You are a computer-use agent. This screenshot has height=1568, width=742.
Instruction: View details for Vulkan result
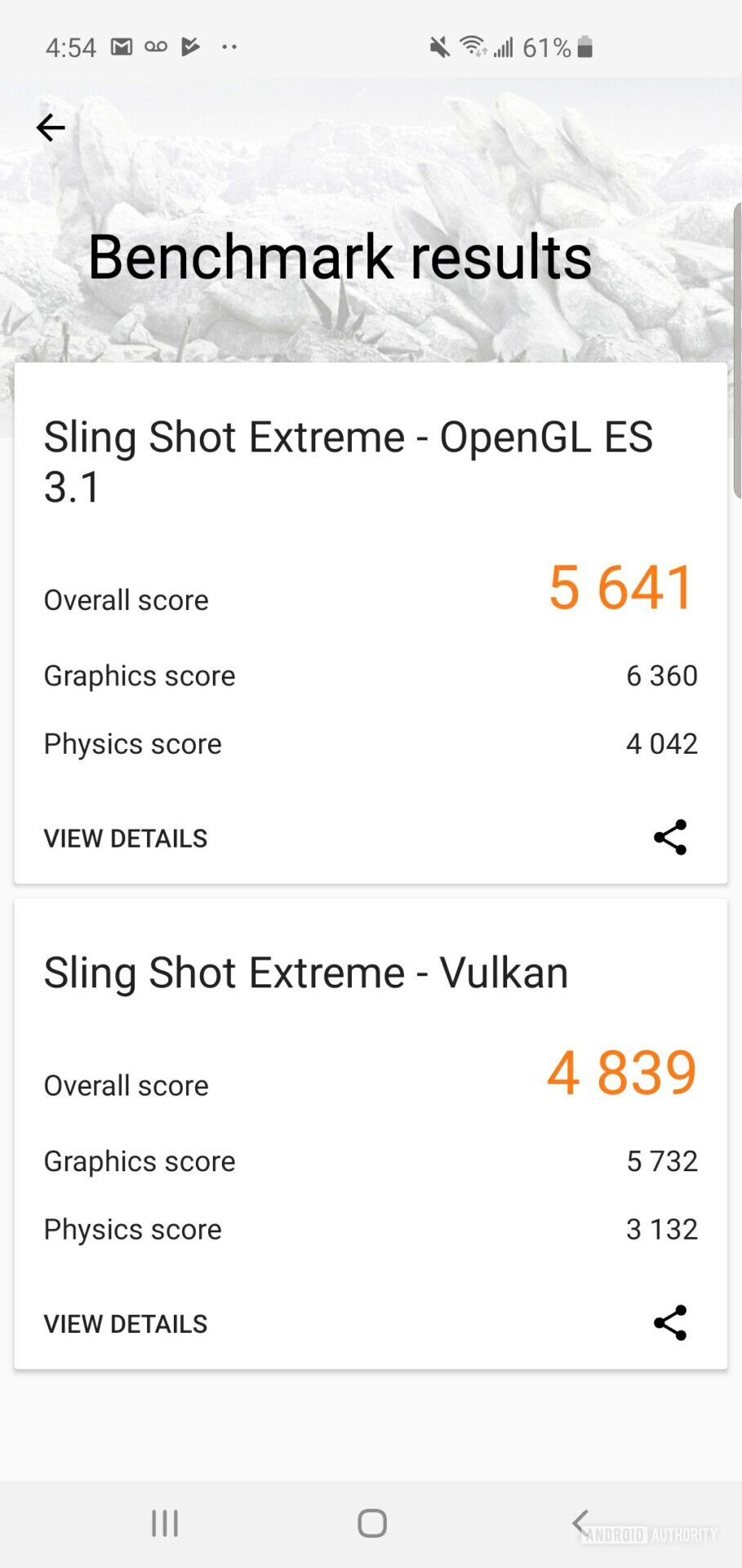[126, 1324]
